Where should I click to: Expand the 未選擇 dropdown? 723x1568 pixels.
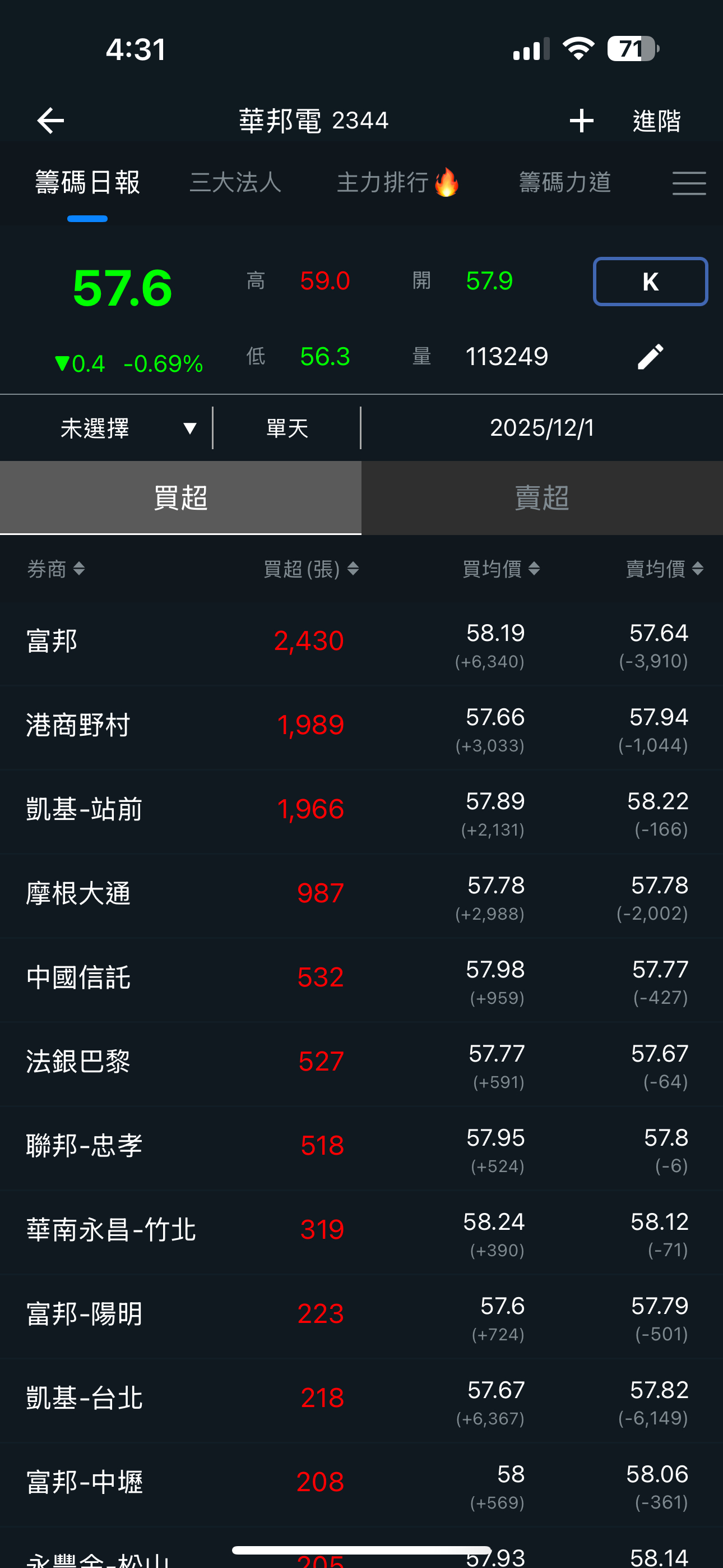click(x=128, y=428)
